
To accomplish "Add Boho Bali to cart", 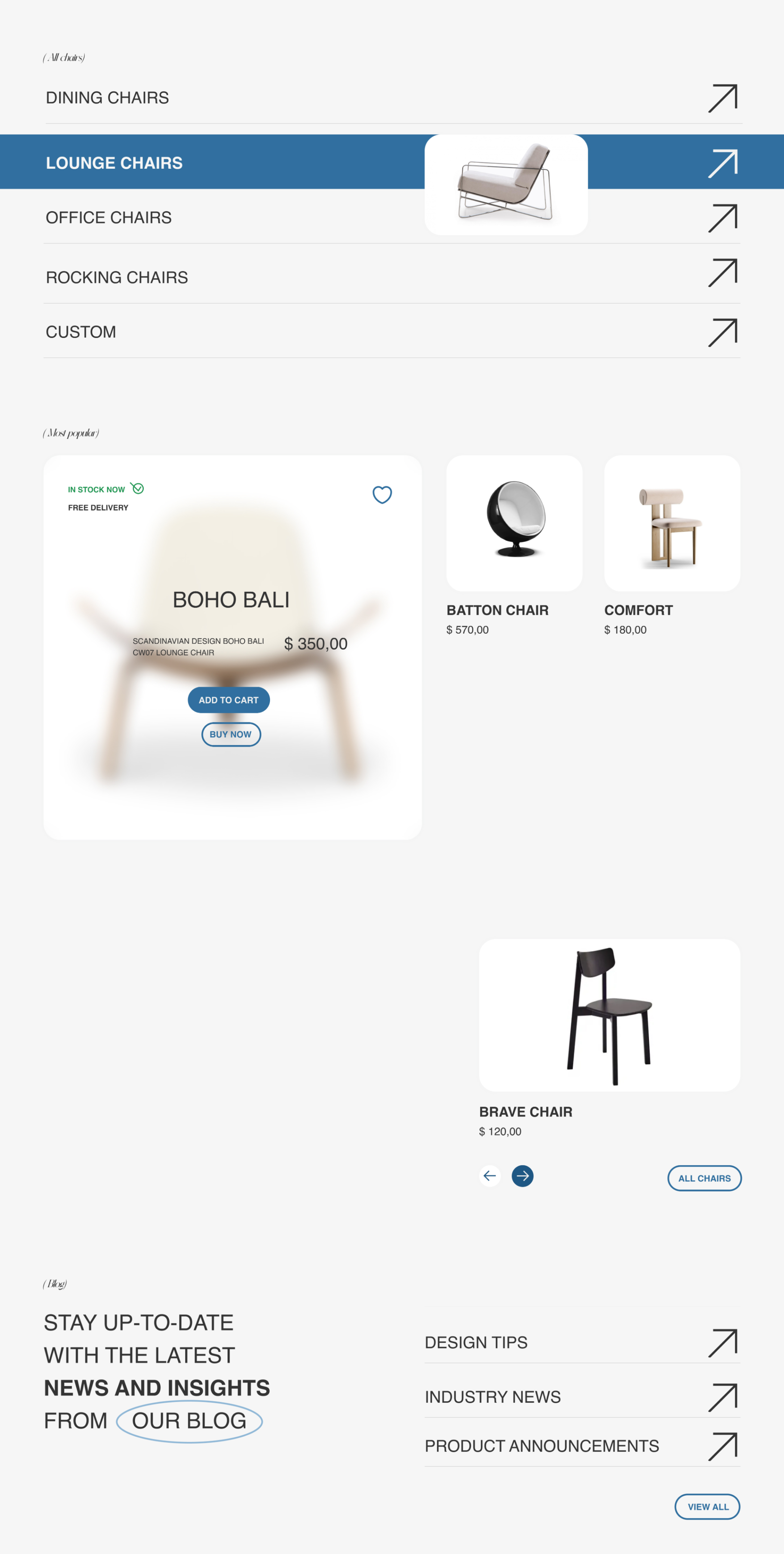I will click(229, 700).
